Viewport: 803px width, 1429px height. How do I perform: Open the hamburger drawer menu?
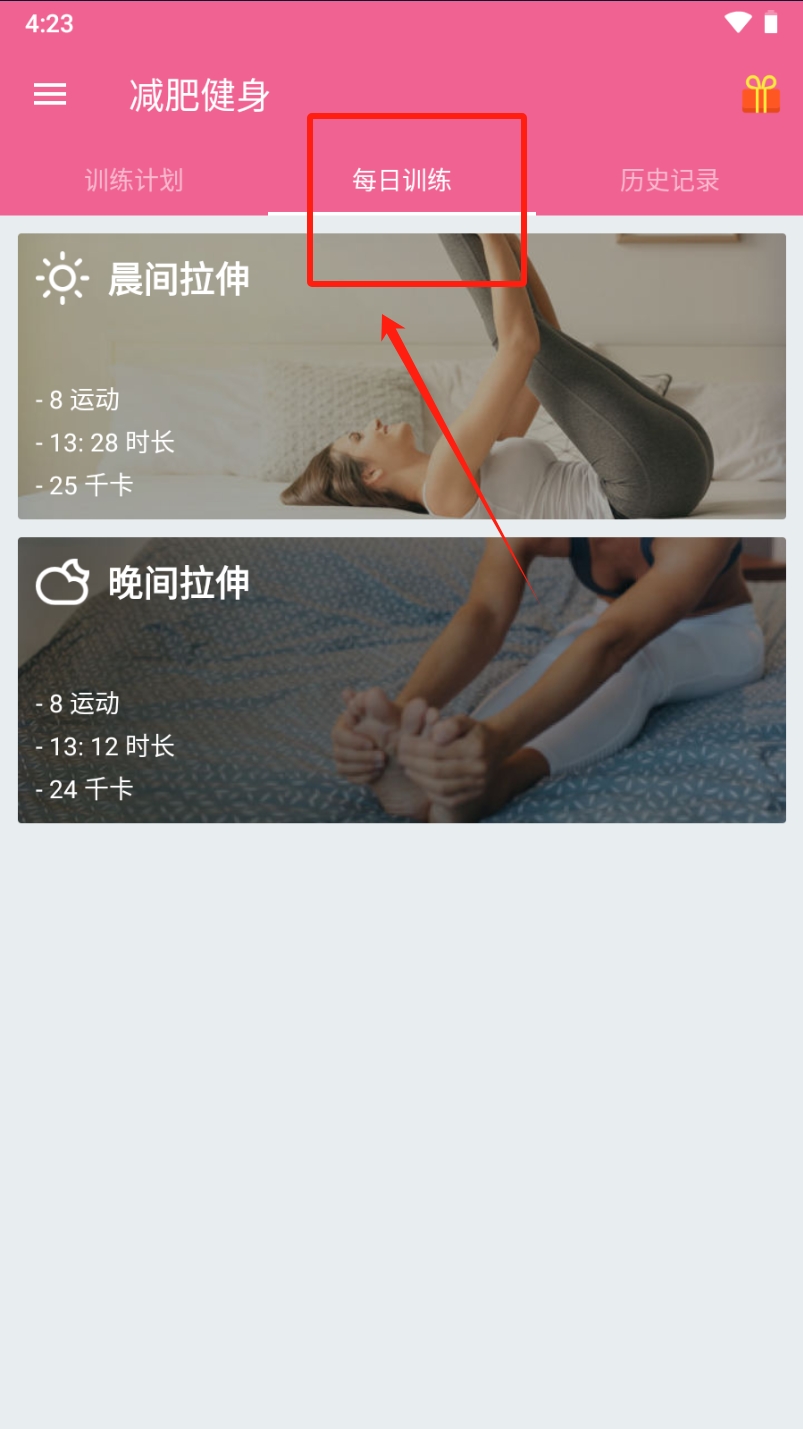coord(50,95)
